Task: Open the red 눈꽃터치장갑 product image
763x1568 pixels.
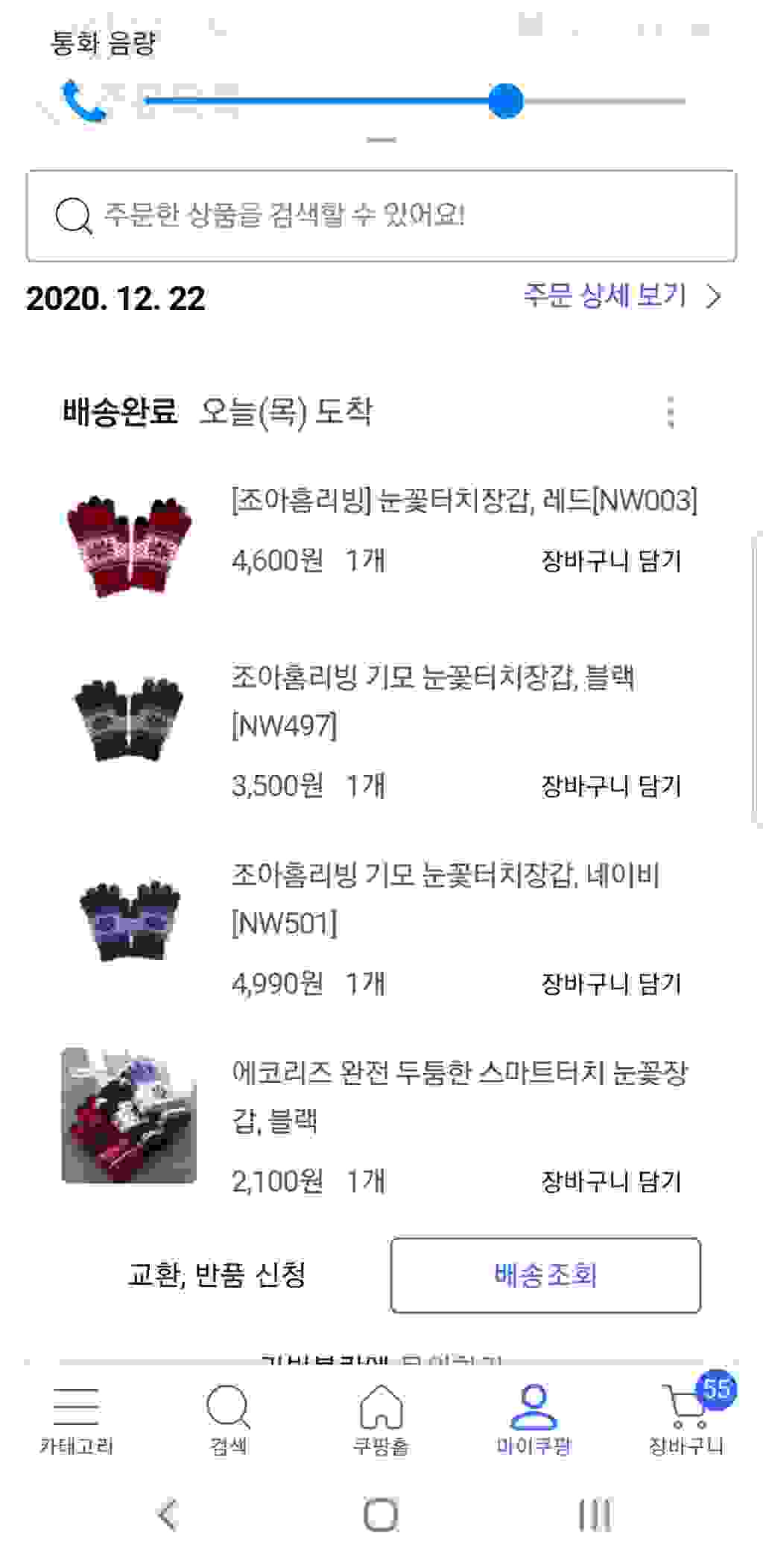Action: [x=129, y=546]
